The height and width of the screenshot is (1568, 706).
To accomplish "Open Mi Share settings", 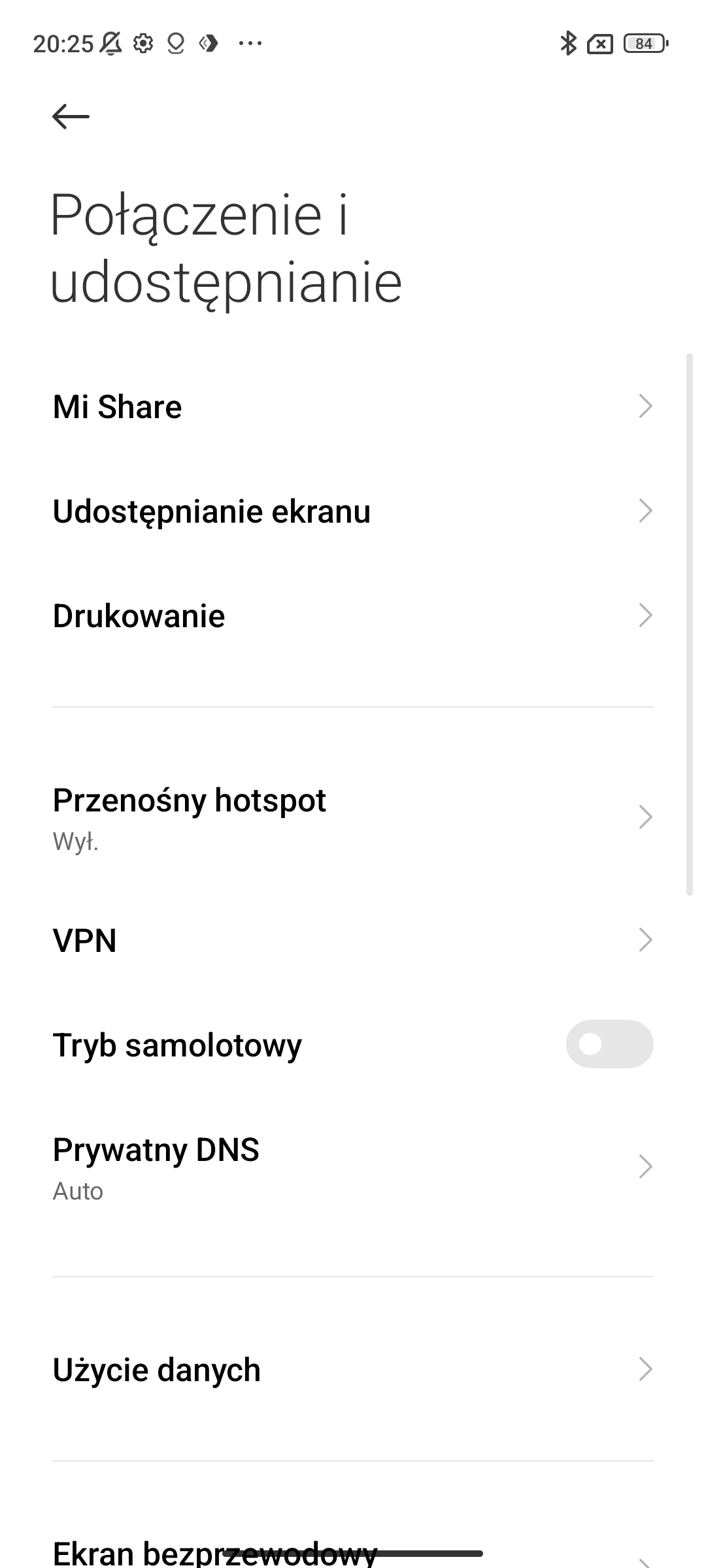I will tap(353, 406).
